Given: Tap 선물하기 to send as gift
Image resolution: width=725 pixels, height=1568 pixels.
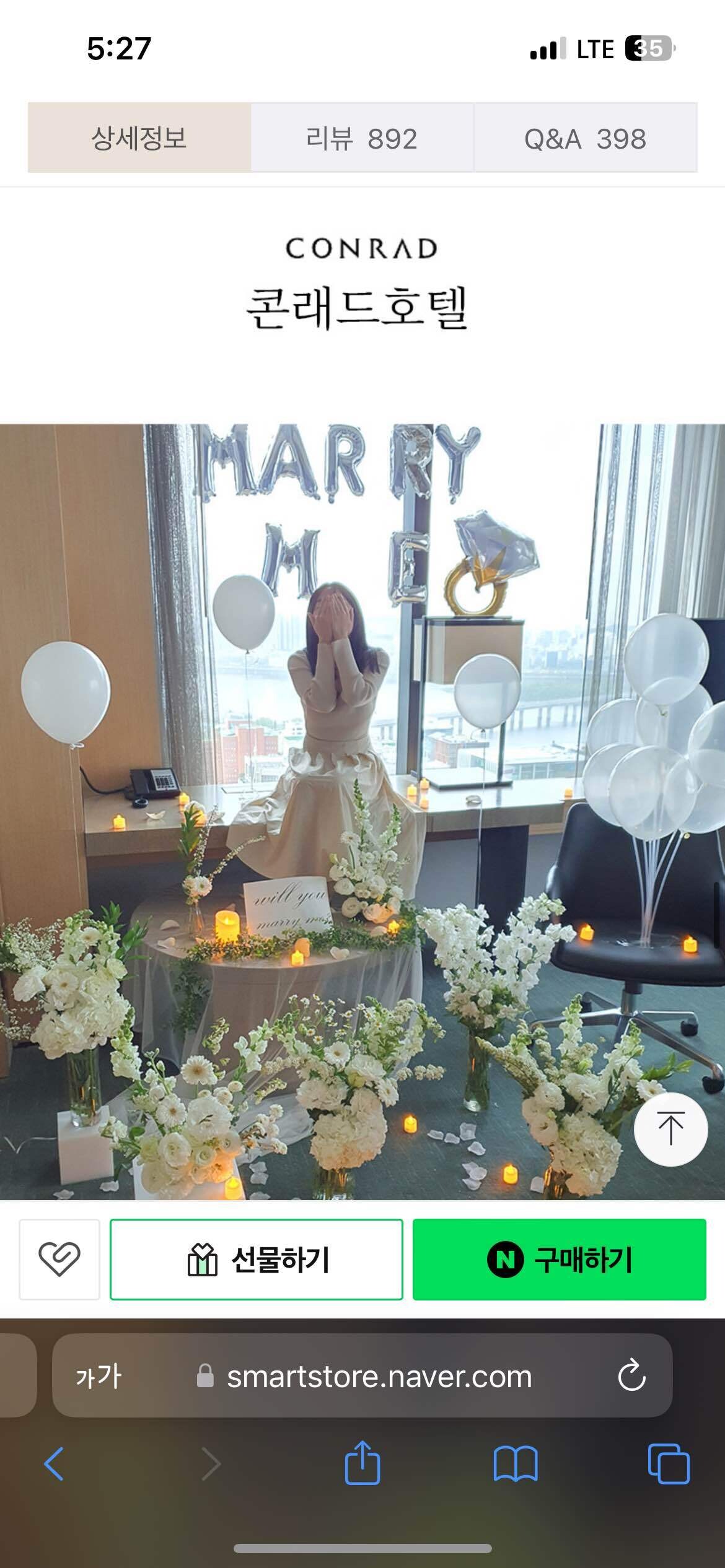Looking at the screenshot, I should tap(257, 1259).
